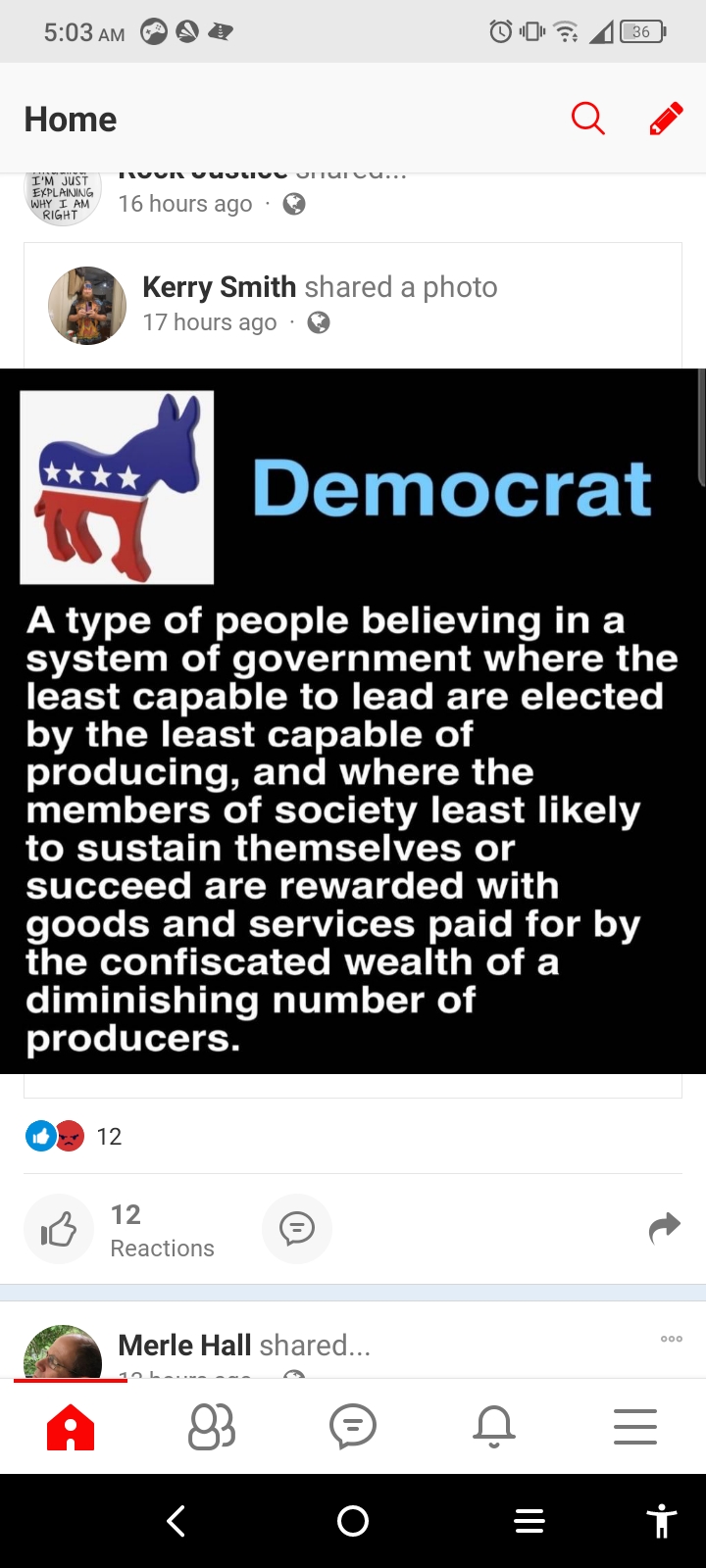Viewport: 706px width, 1568px height.
Task: View the 12 Reactions list
Action: pyautogui.click(x=162, y=1231)
